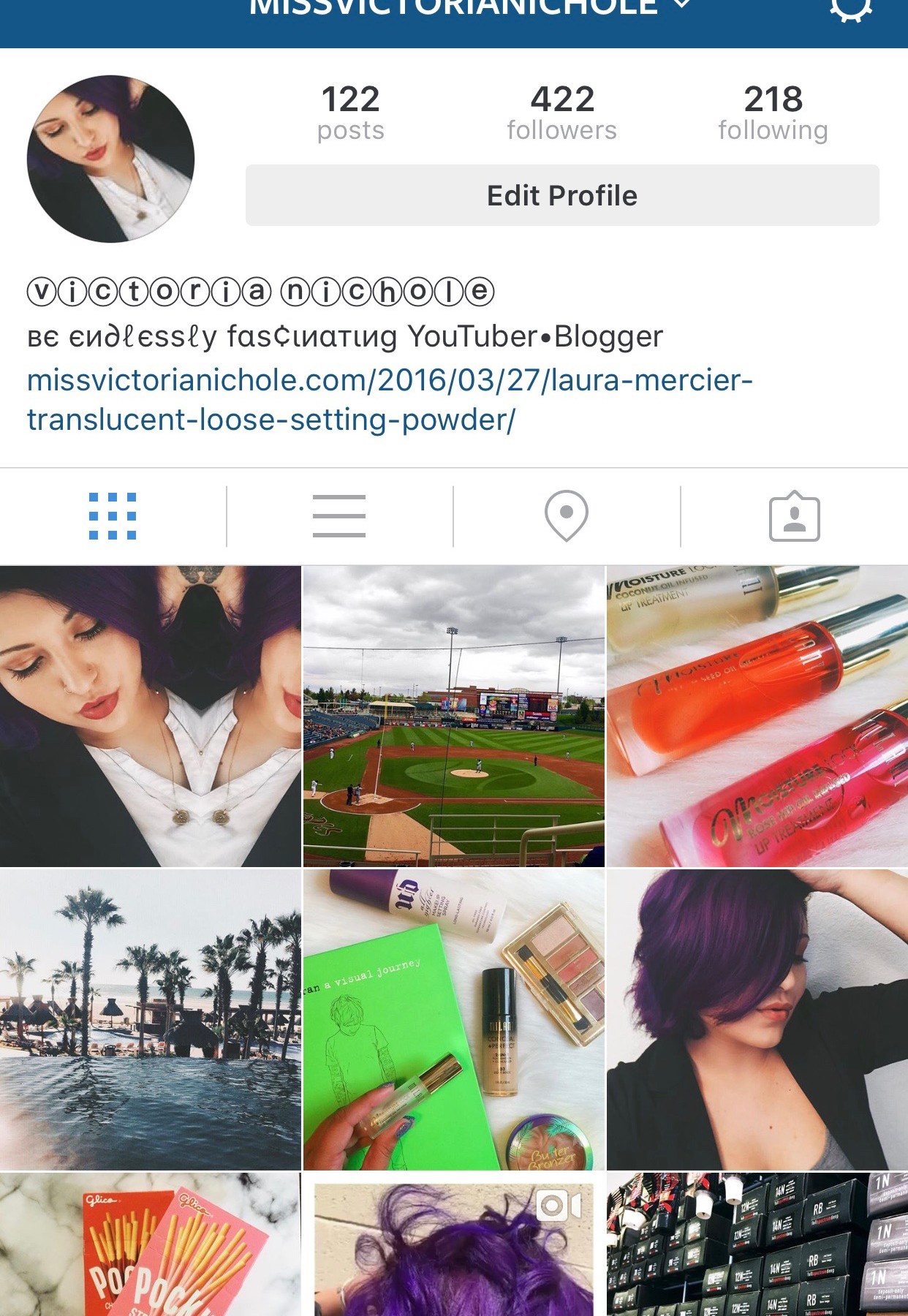908x1316 pixels.
Task: Tap Edit Profile button
Action: (561, 195)
